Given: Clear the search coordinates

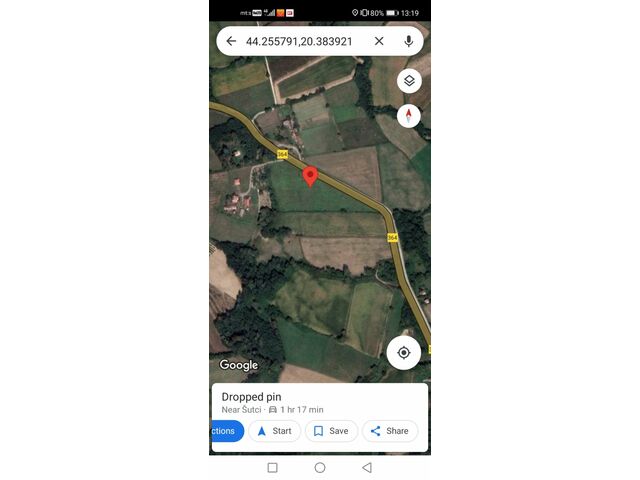Looking at the screenshot, I should point(379,41).
